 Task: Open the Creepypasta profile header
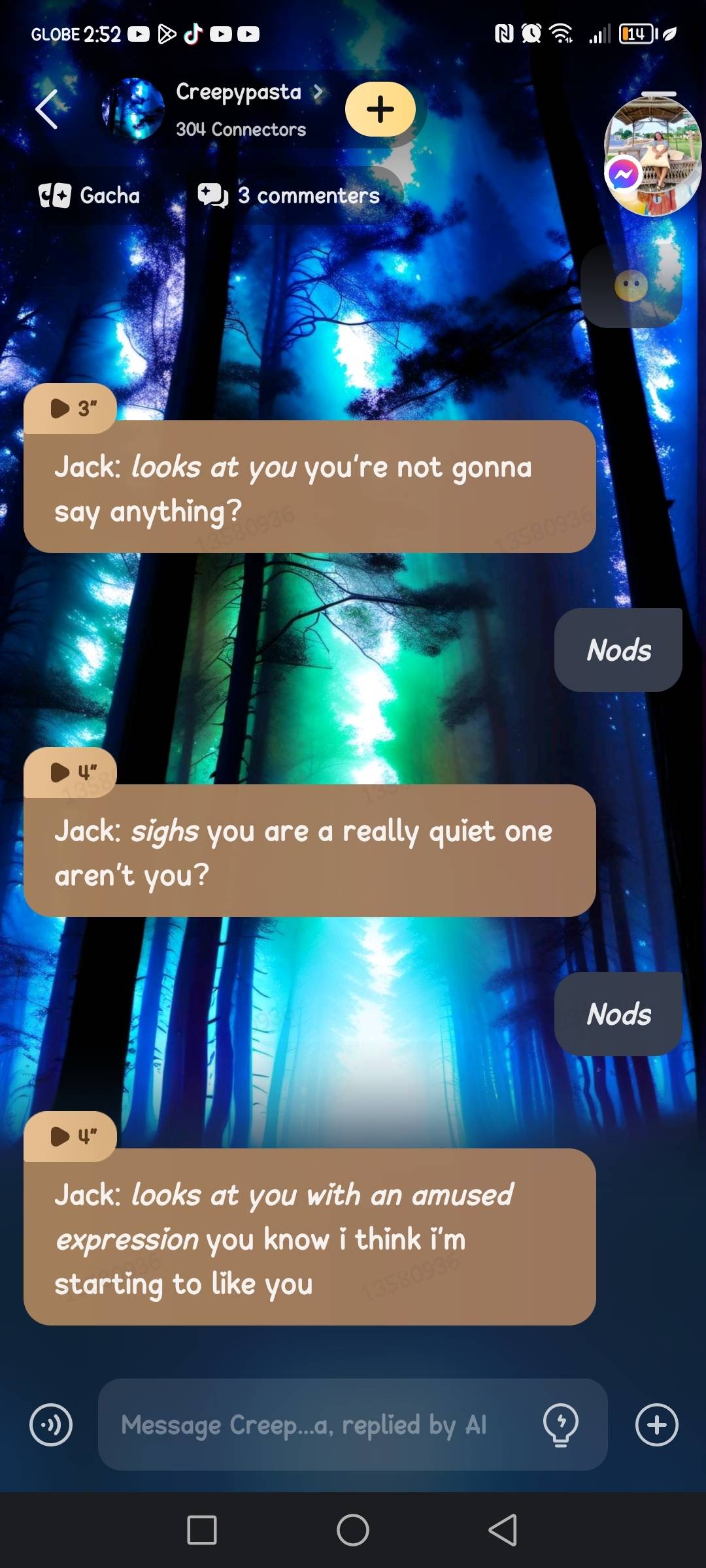click(239, 109)
